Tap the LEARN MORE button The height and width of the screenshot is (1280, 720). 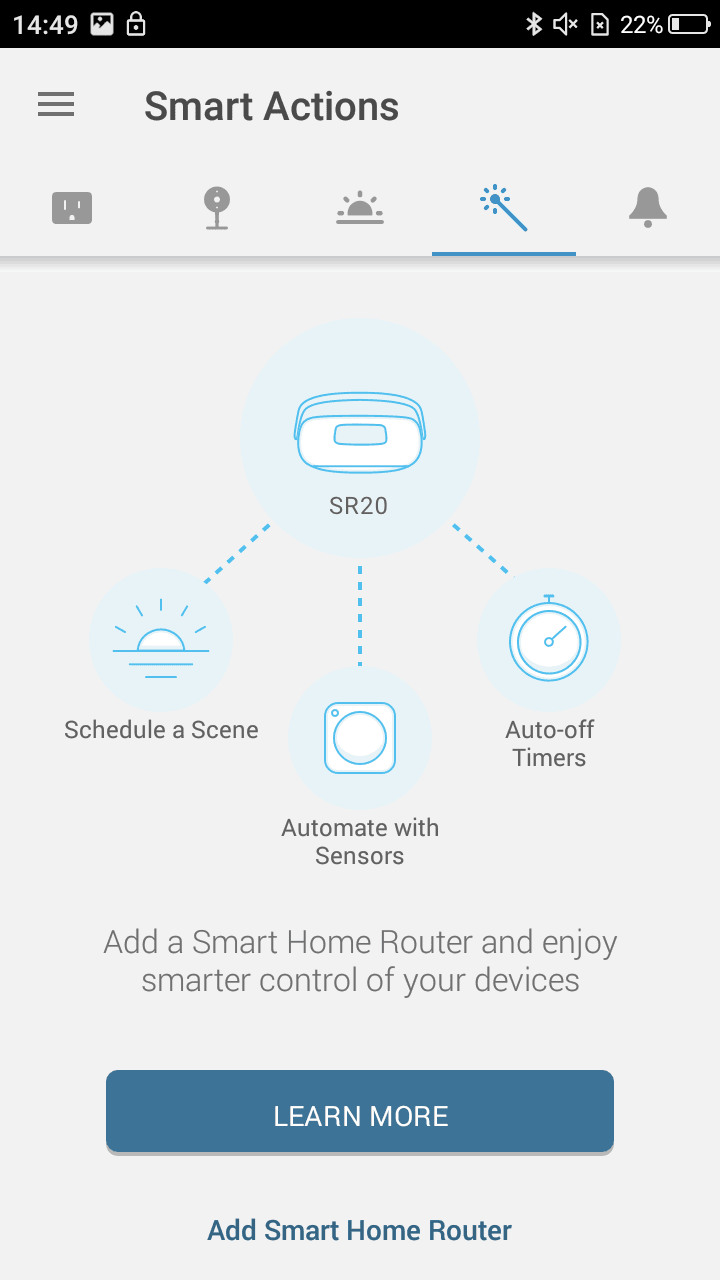tap(360, 1111)
